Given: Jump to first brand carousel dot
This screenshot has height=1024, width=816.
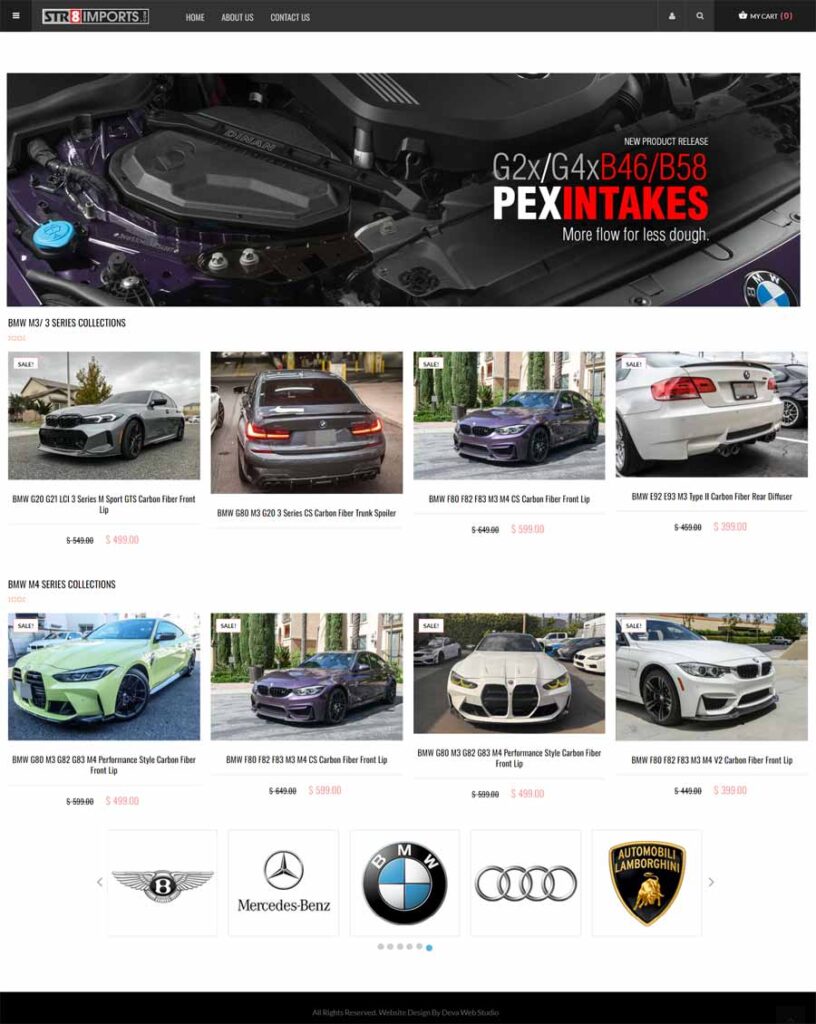Looking at the screenshot, I should point(380,946).
